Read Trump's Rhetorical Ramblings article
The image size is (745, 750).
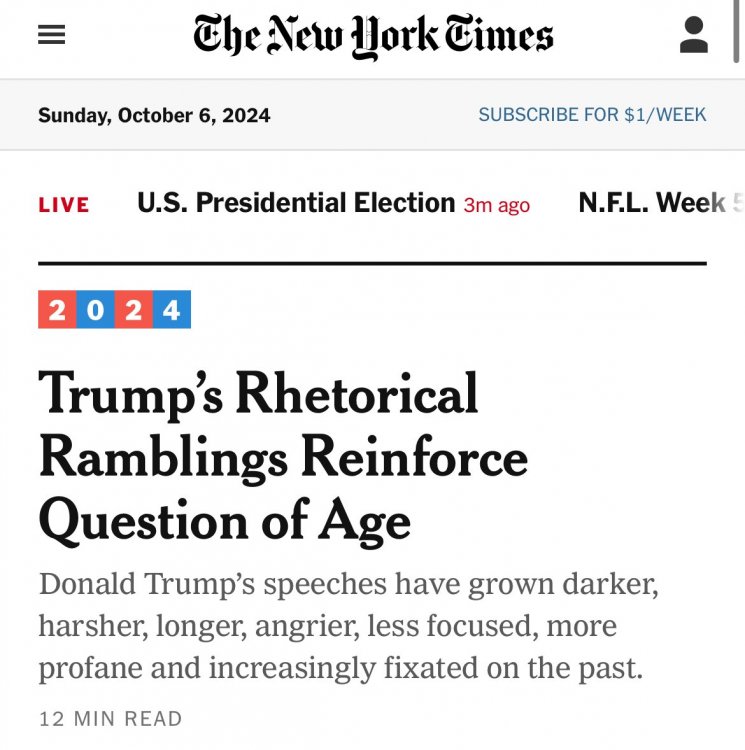(x=282, y=457)
